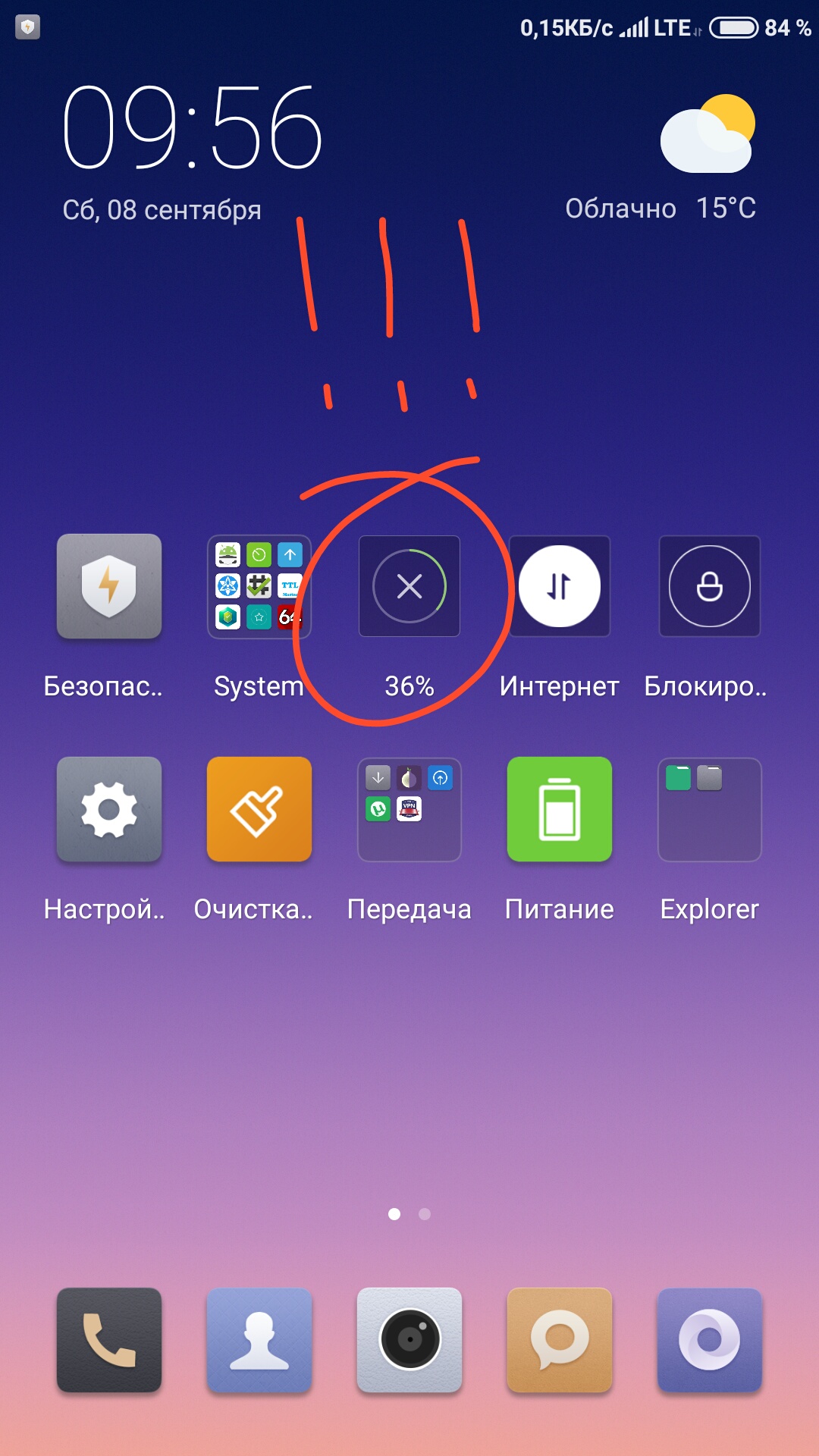Open the Browser app in dock
This screenshot has height=1456, width=819.
coord(710,1340)
